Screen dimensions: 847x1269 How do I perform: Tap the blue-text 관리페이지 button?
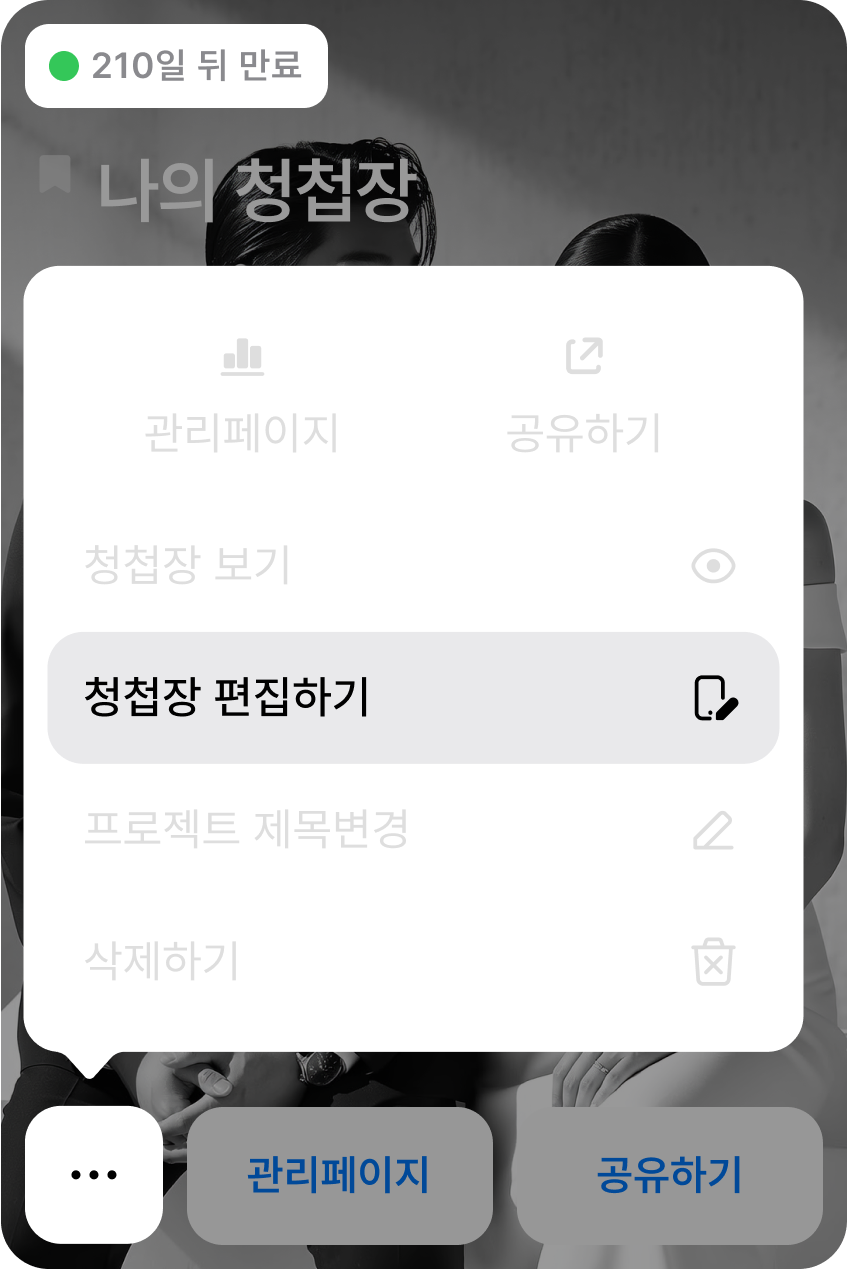(339, 1174)
